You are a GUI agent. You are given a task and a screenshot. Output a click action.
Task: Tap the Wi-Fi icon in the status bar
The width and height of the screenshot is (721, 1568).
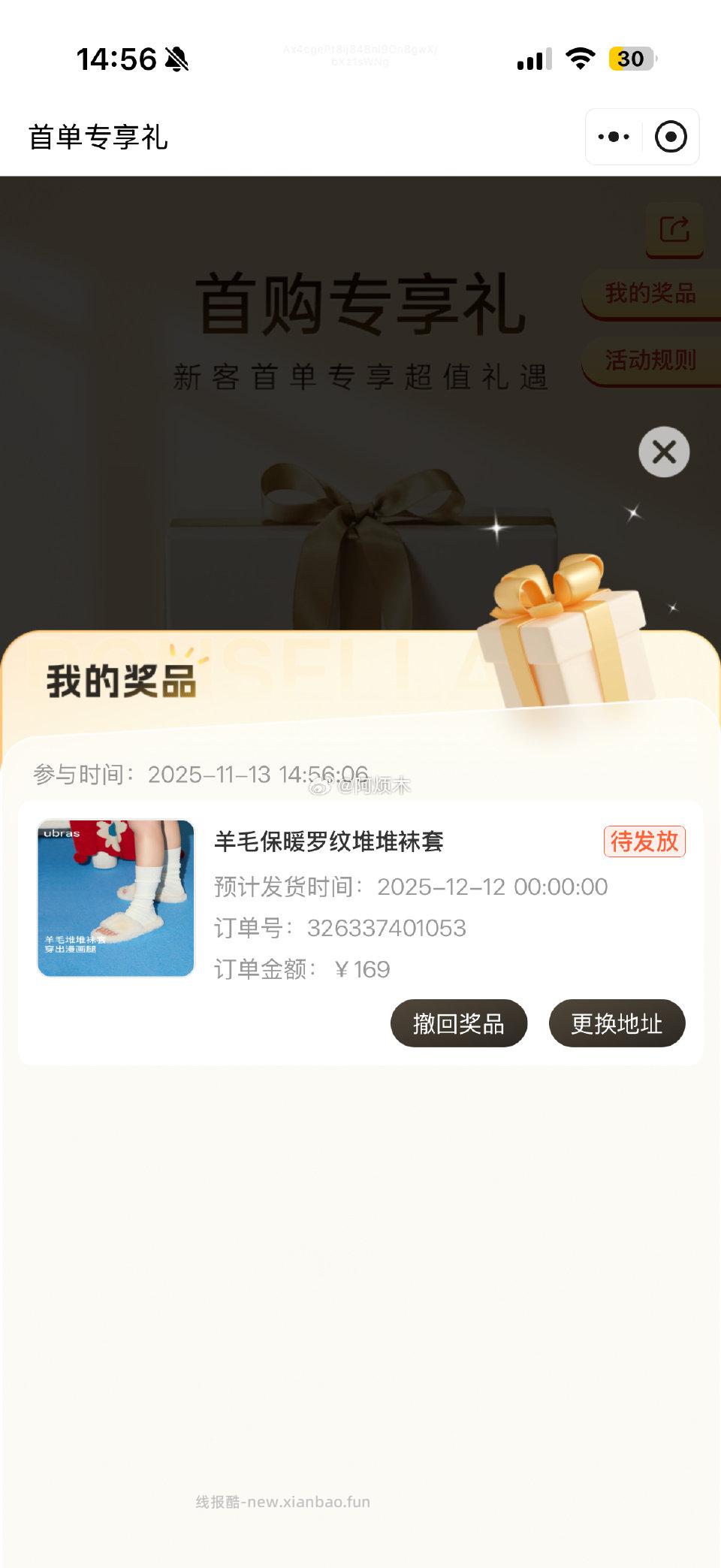point(580,59)
